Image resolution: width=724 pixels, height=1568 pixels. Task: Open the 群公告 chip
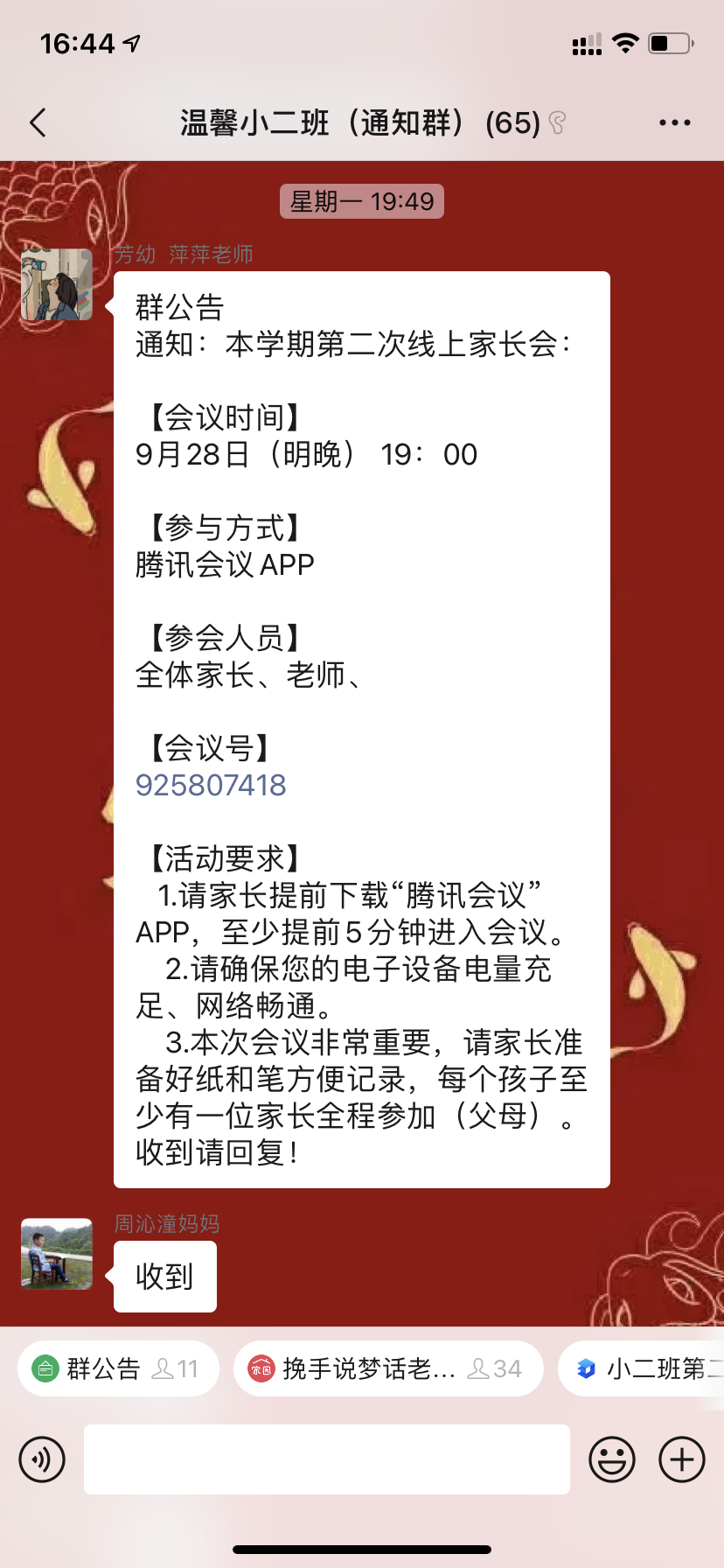pyautogui.click(x=115, y=1368)
